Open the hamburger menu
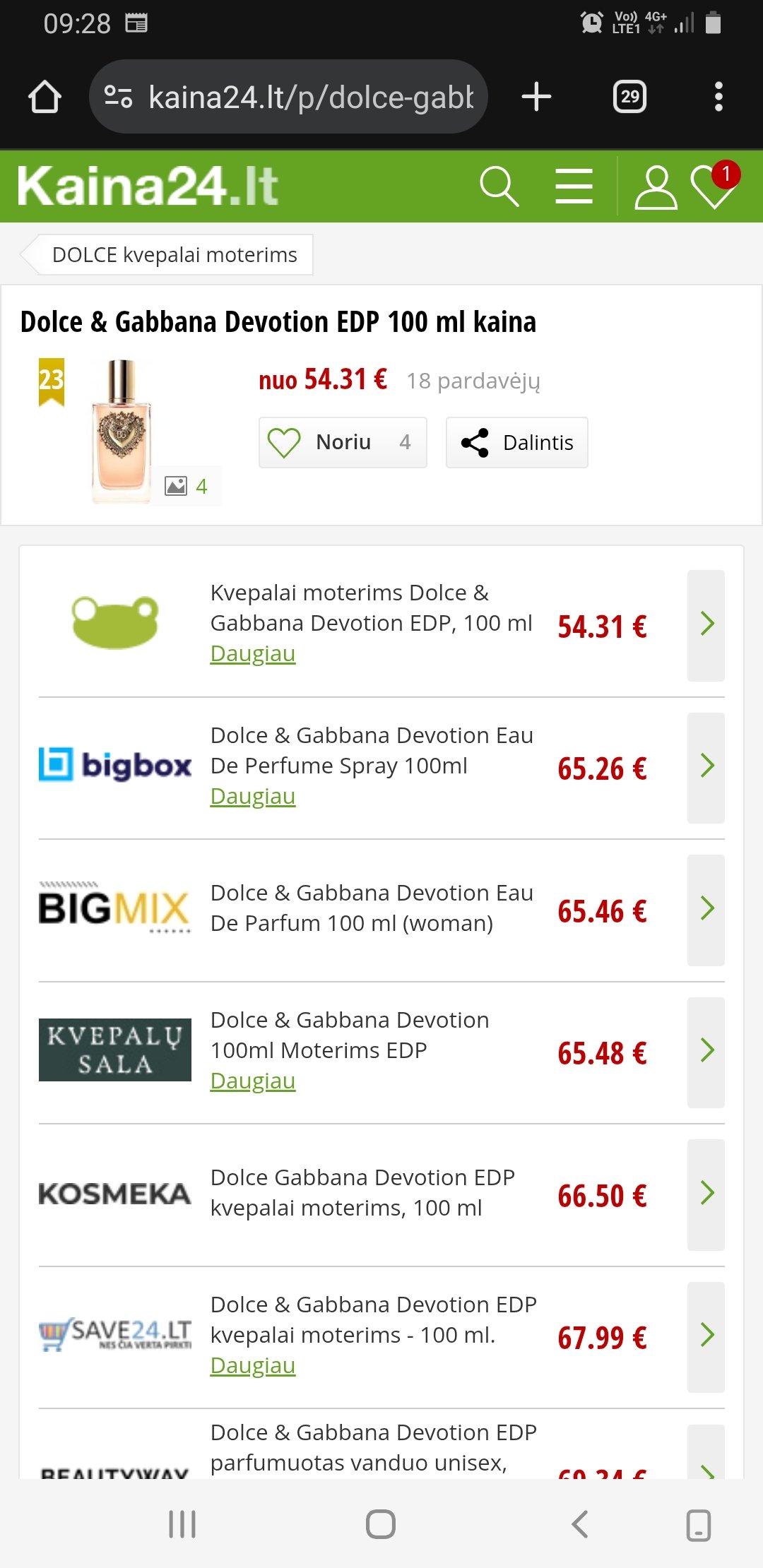 point(574,186)
